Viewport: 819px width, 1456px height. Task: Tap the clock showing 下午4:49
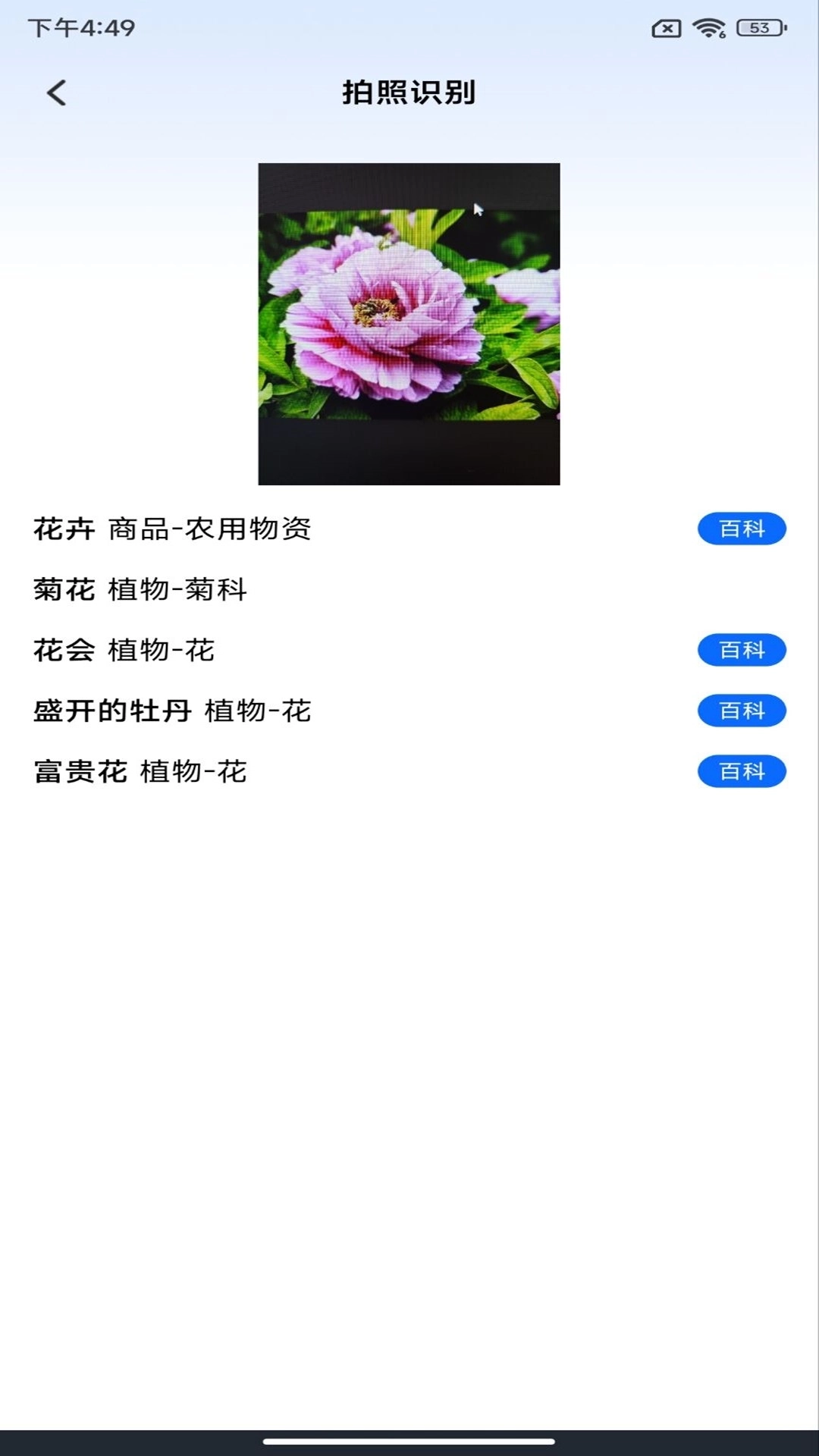point(80,28)
